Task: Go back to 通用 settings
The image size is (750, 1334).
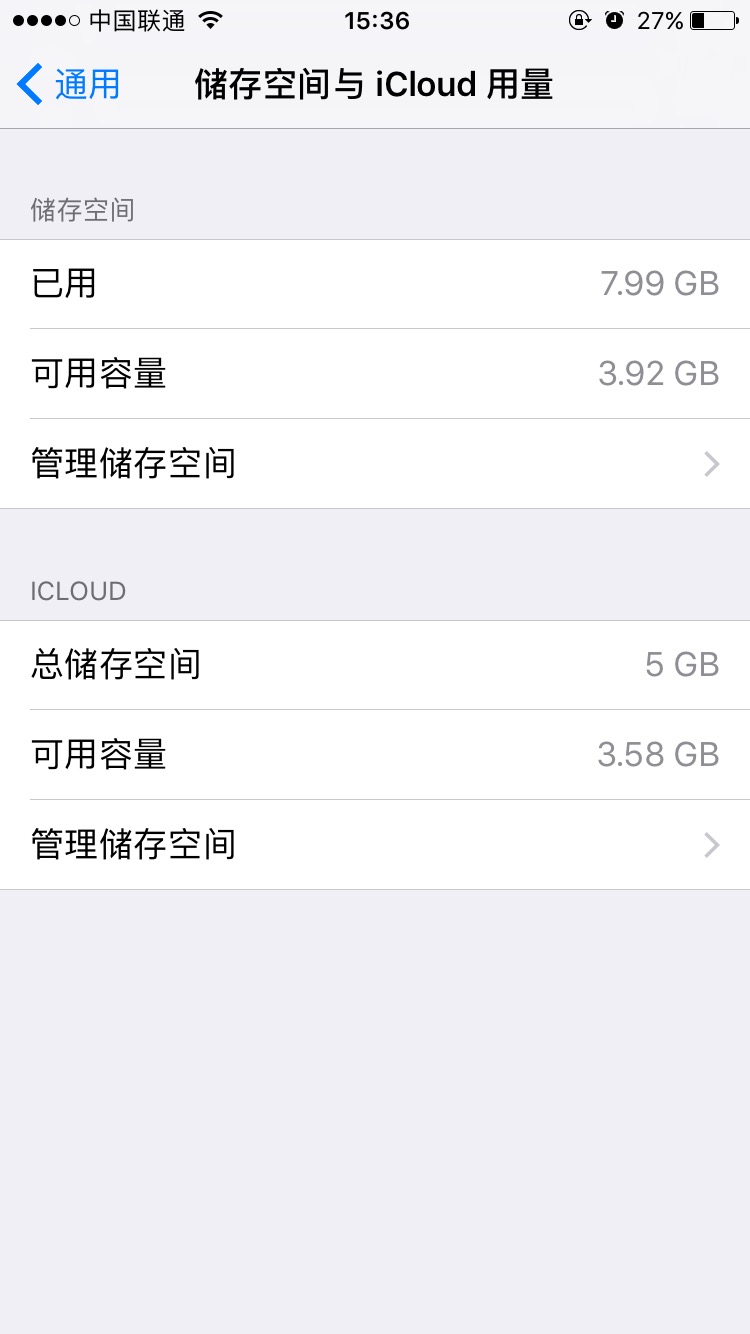Action: click(x=68, y=85)
